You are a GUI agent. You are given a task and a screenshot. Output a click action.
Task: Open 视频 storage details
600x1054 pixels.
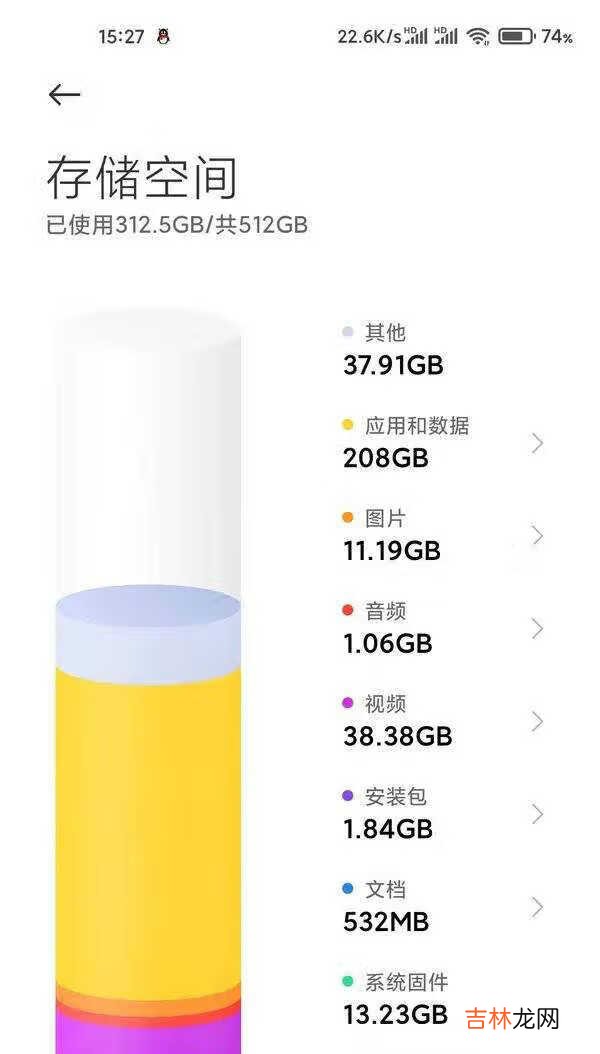click(440, 721)
